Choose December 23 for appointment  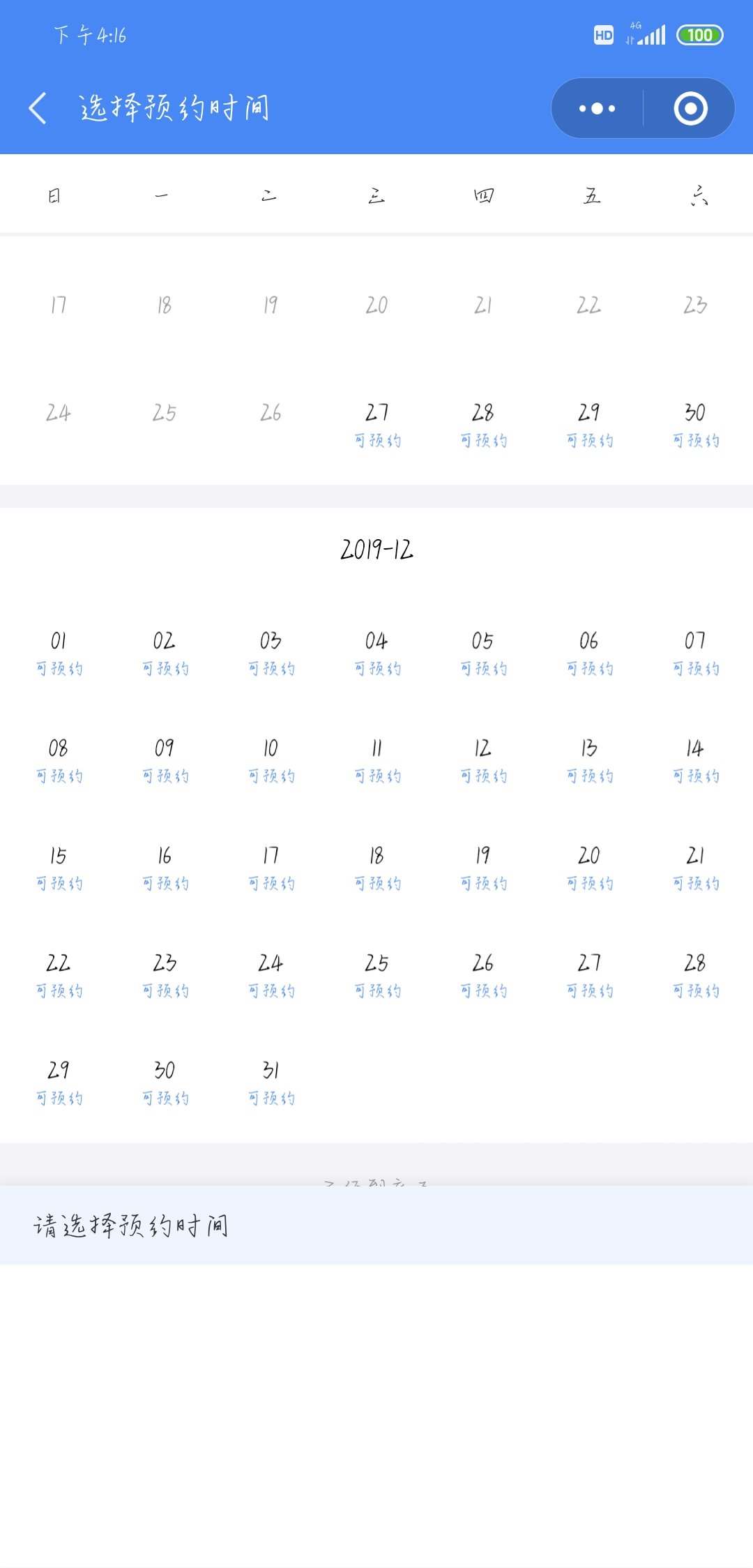165,974
